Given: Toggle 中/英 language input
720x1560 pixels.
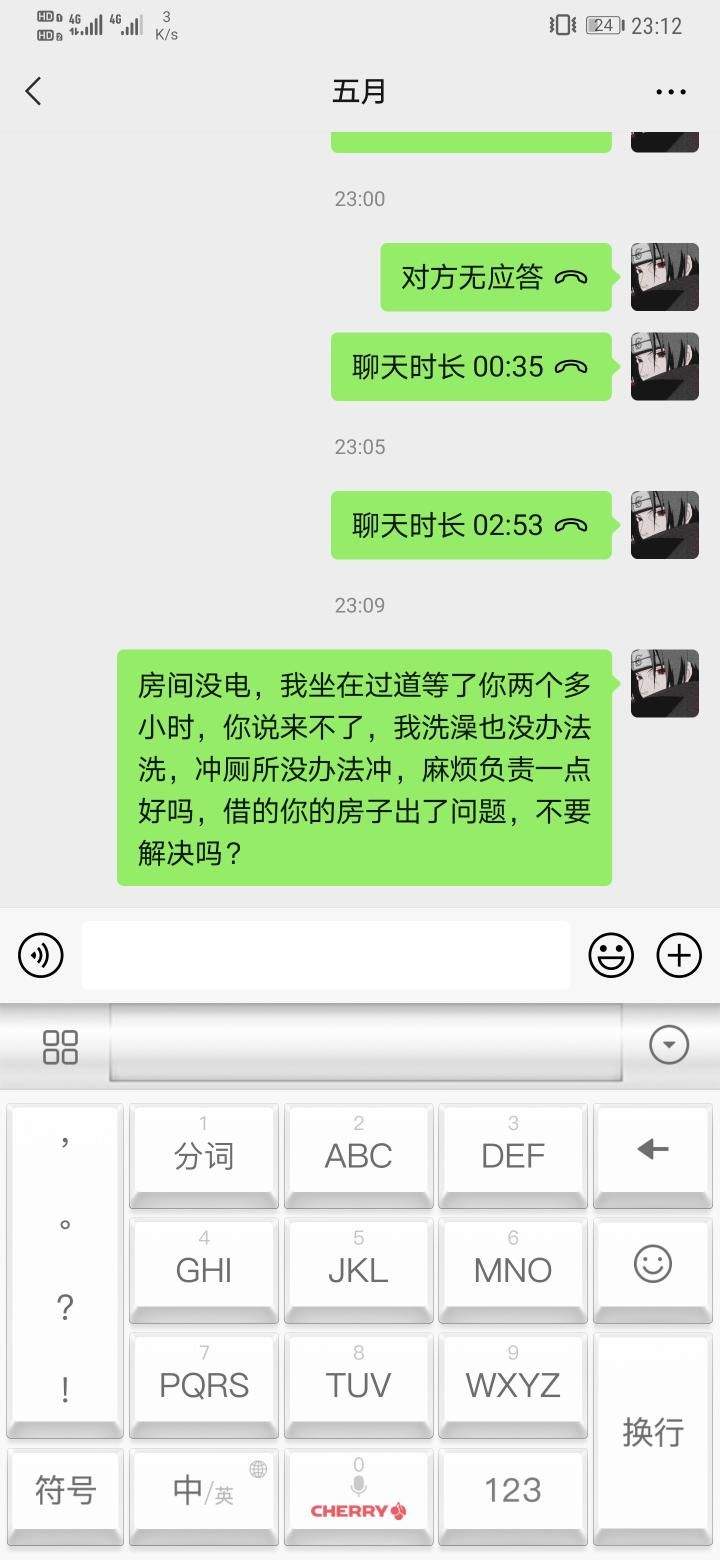Looking at the screenshot, I should [x=204, y=1490].
